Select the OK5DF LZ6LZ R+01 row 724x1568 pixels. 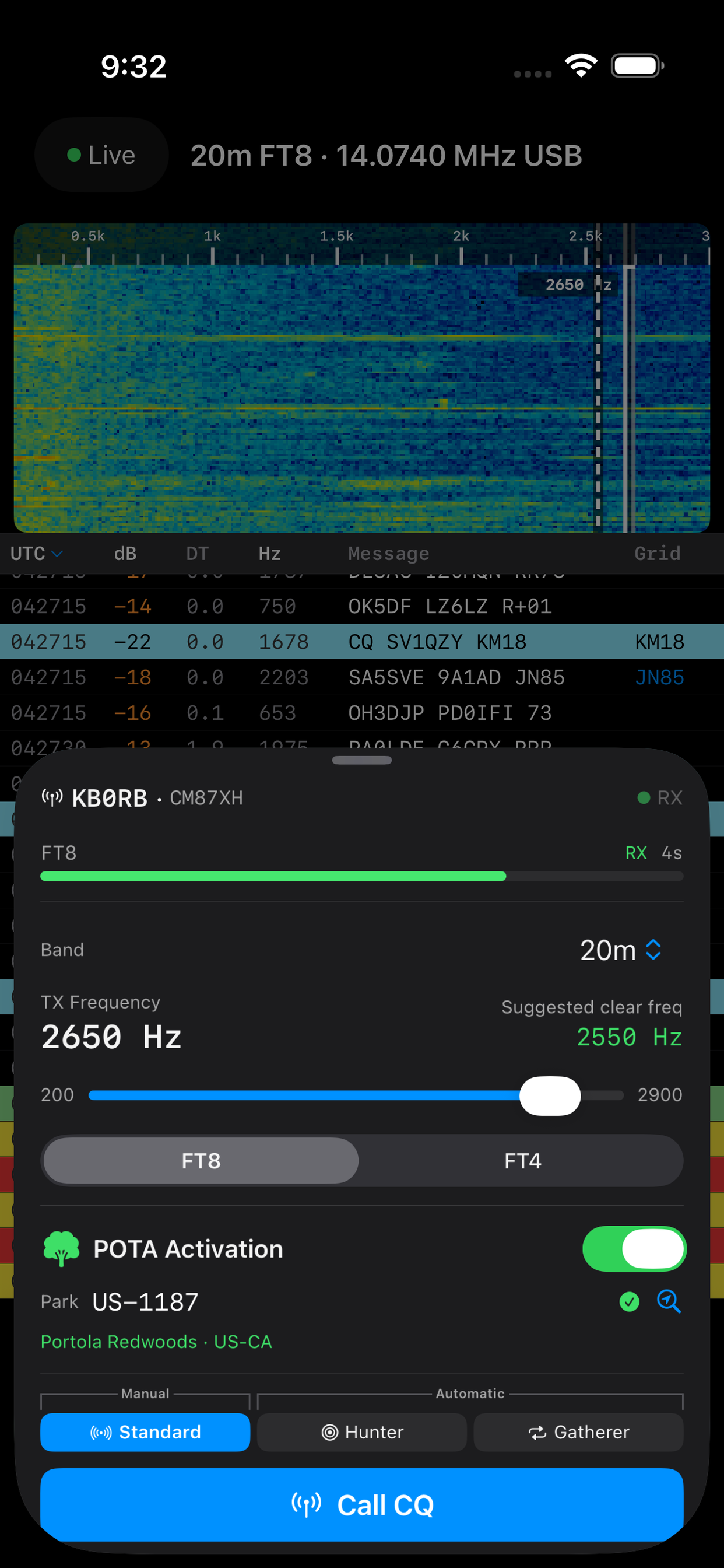pyautogui.click(x=362, y=606)
